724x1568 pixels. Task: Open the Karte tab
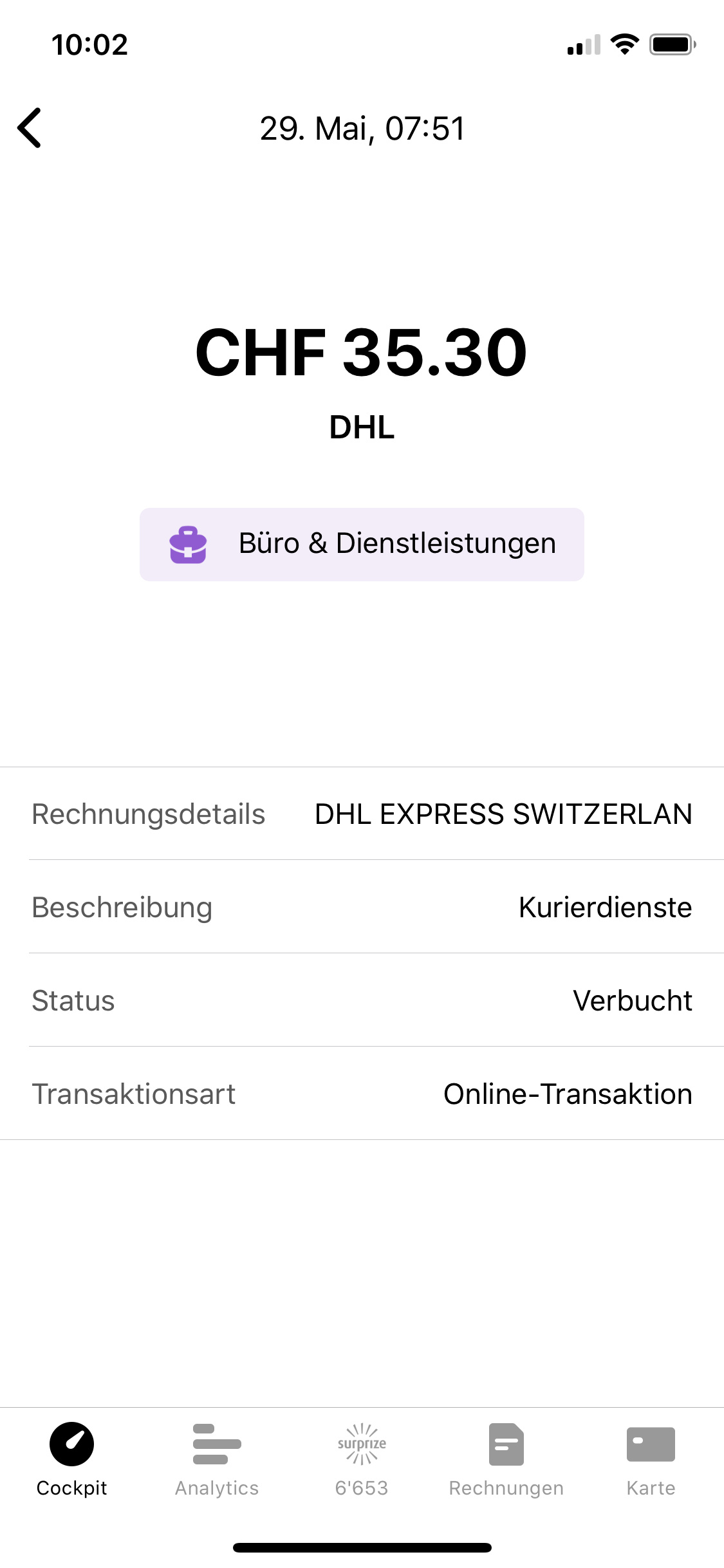point(651,1459)
